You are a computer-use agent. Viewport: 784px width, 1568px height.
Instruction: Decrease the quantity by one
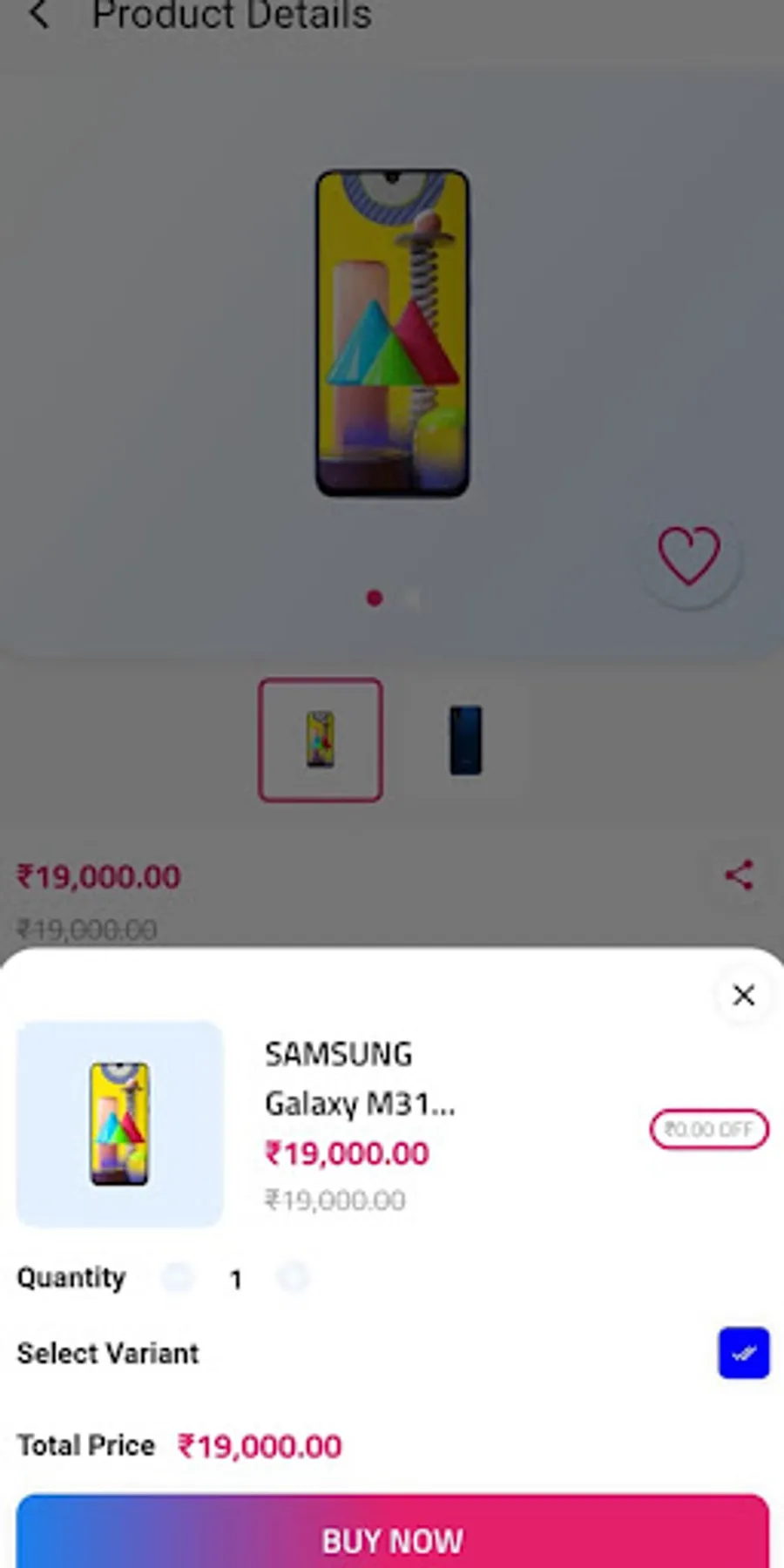(x=177, y=1277)
